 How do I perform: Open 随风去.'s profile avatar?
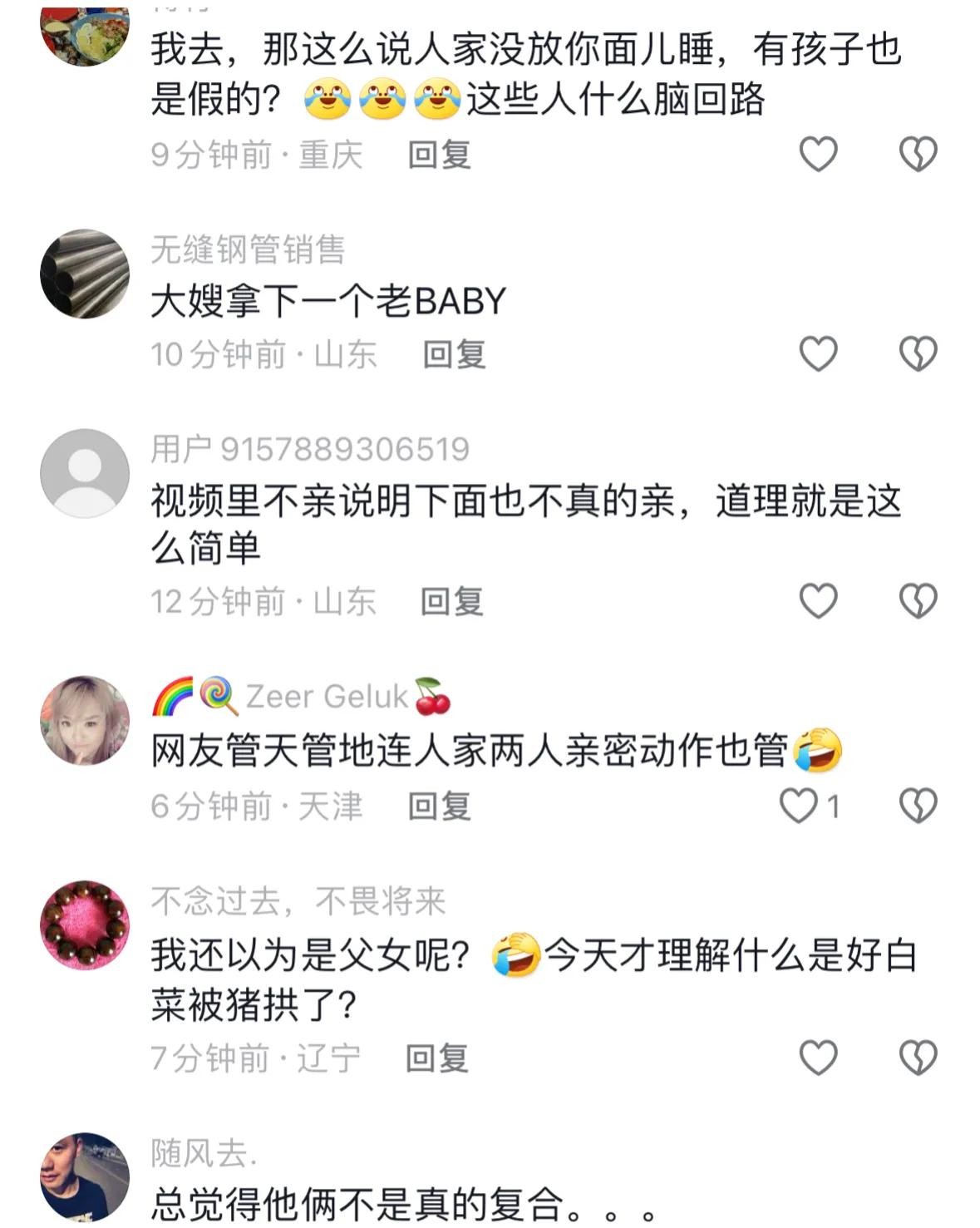pos(85,1176)
